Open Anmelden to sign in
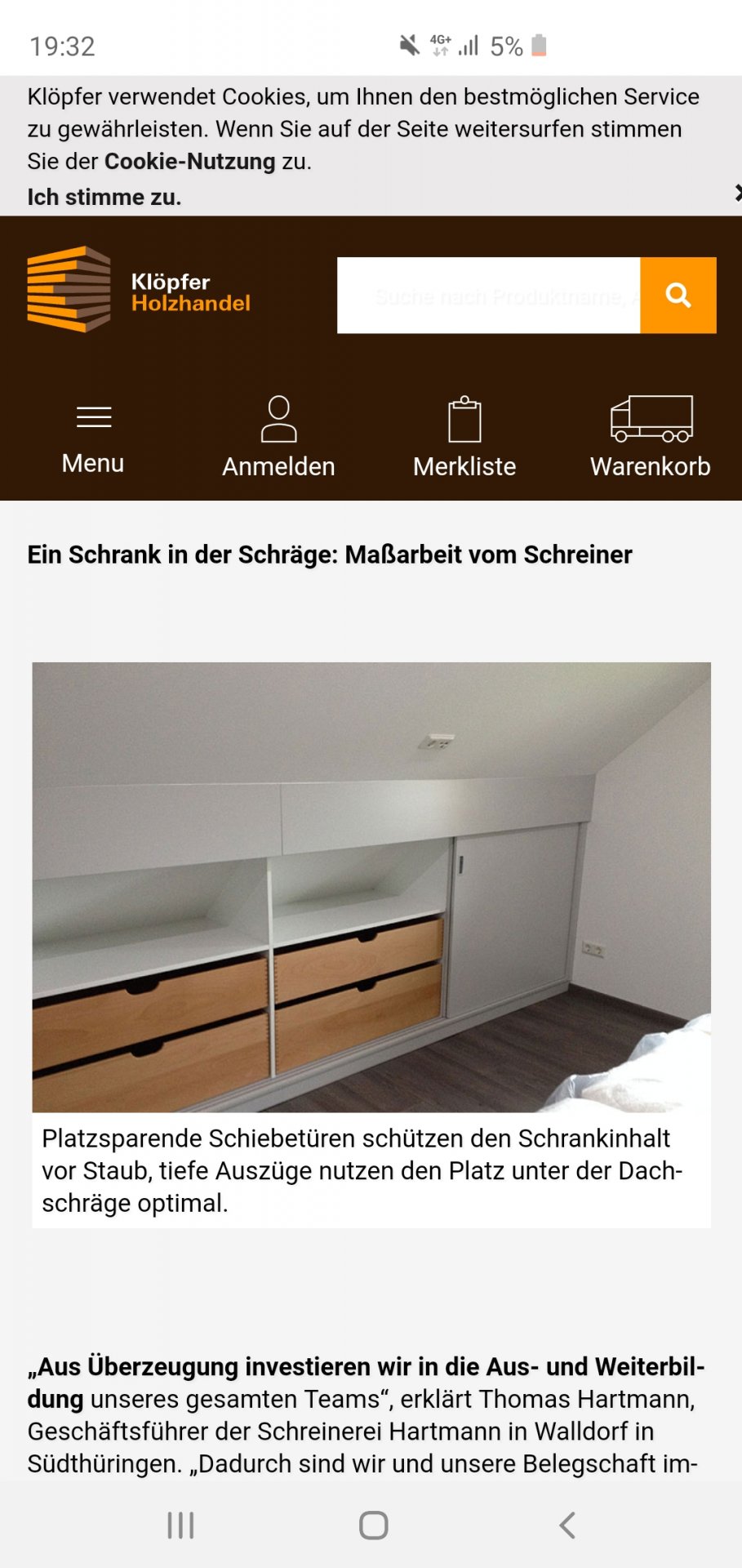The image size is (742, 1568). (x=278, y=437)
